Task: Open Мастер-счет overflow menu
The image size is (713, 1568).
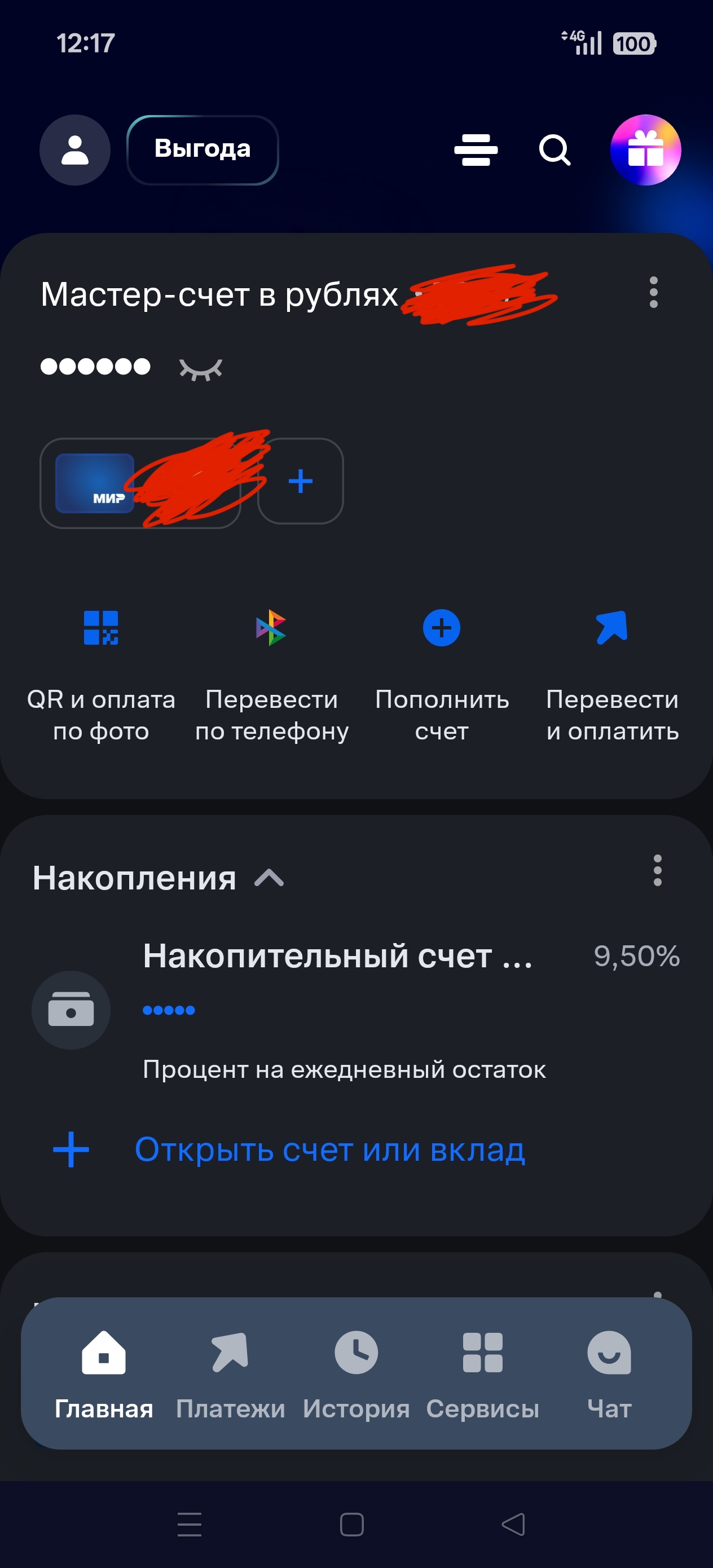Action: 653,293
